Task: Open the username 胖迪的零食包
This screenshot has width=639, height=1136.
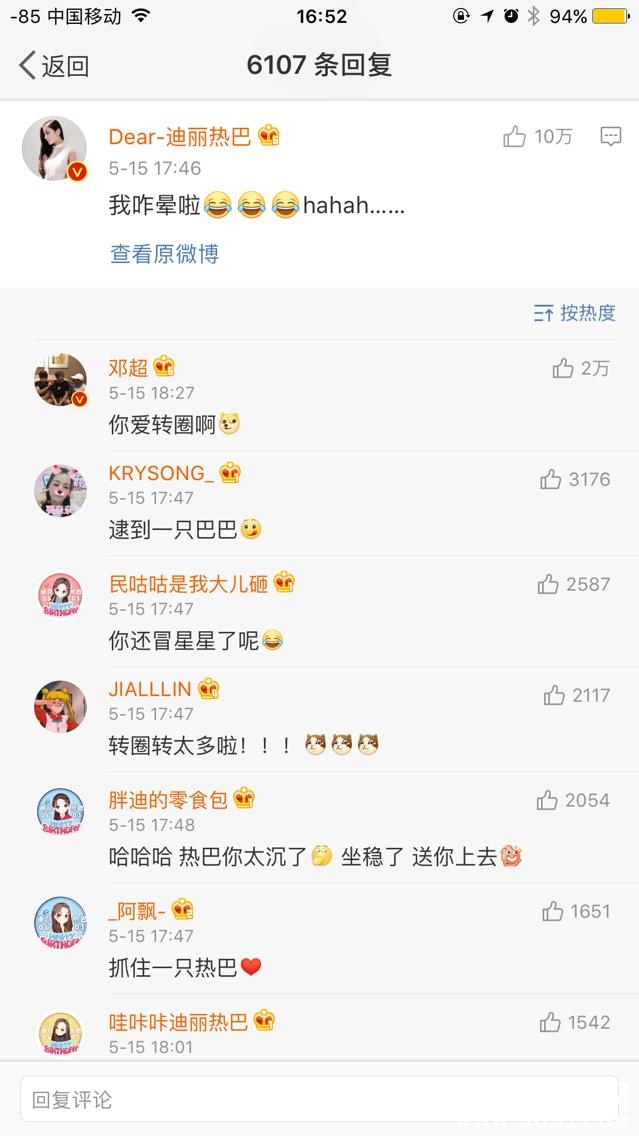Action: 168,799
